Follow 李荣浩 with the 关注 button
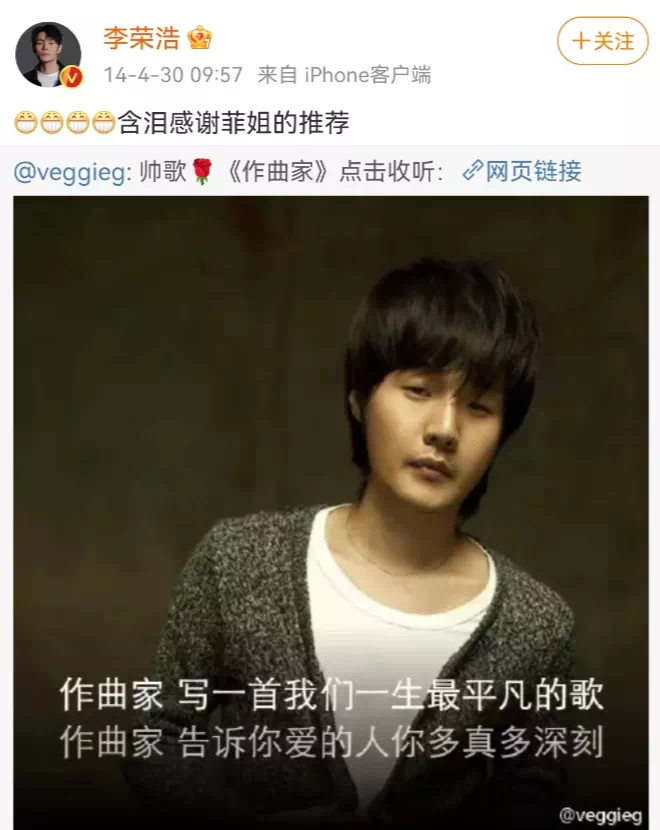Screen dimensions: 660x830 (602, 42)
